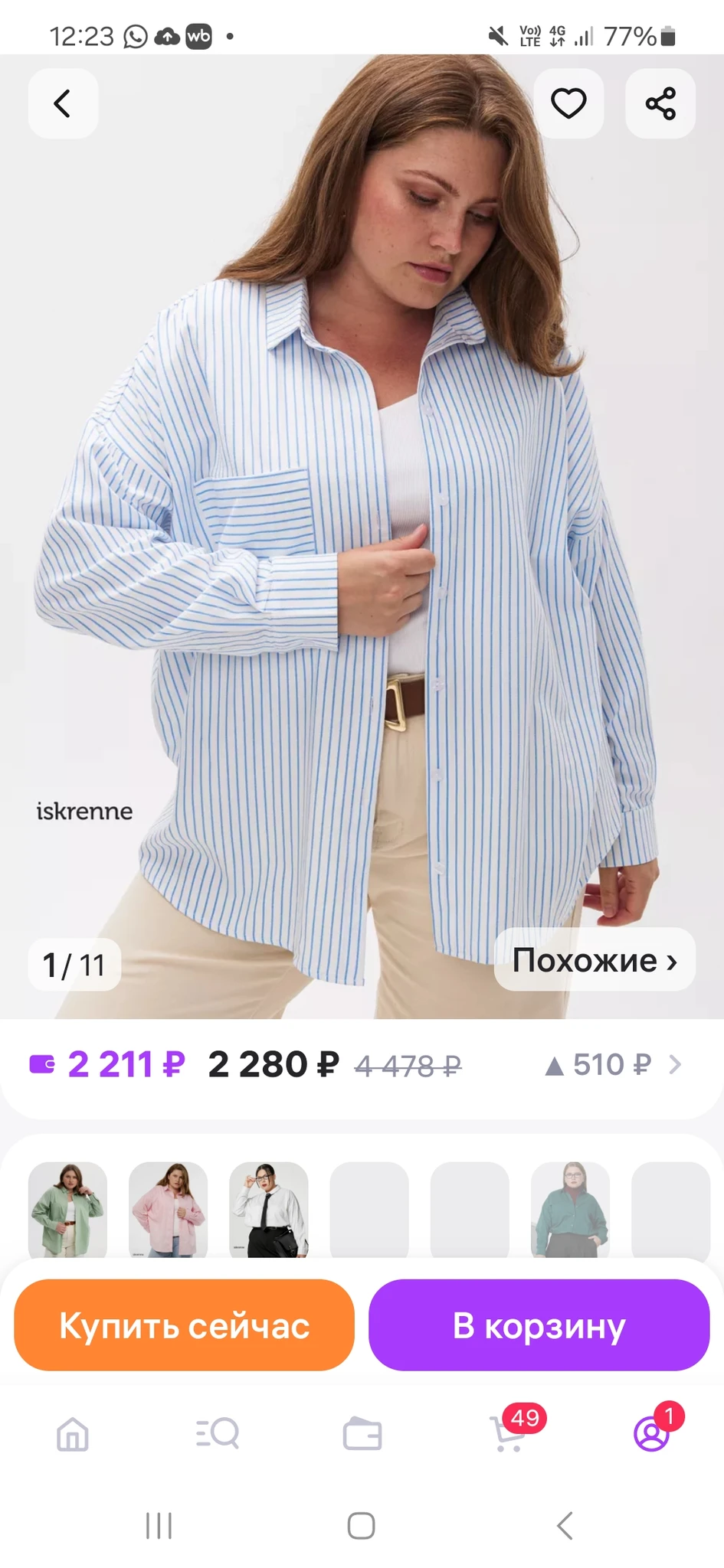Go back using the top arrow
The height and width of the screenshot is (1568, 724).
point(63,103)
